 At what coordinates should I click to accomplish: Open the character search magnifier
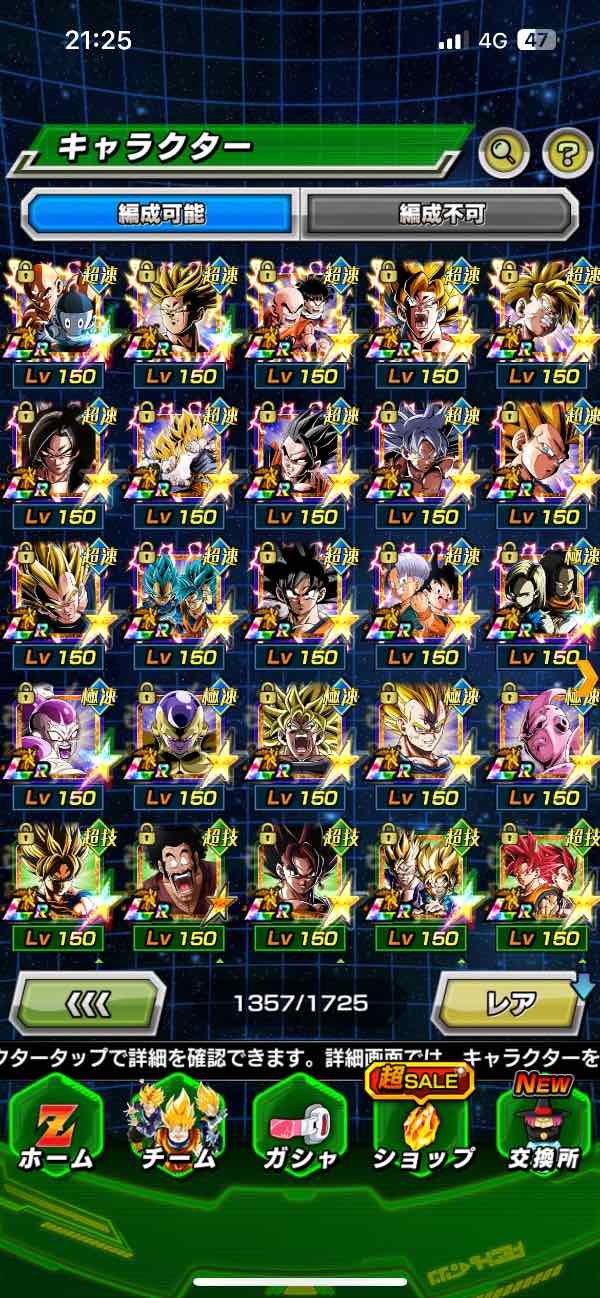click(x=505, y=153)
